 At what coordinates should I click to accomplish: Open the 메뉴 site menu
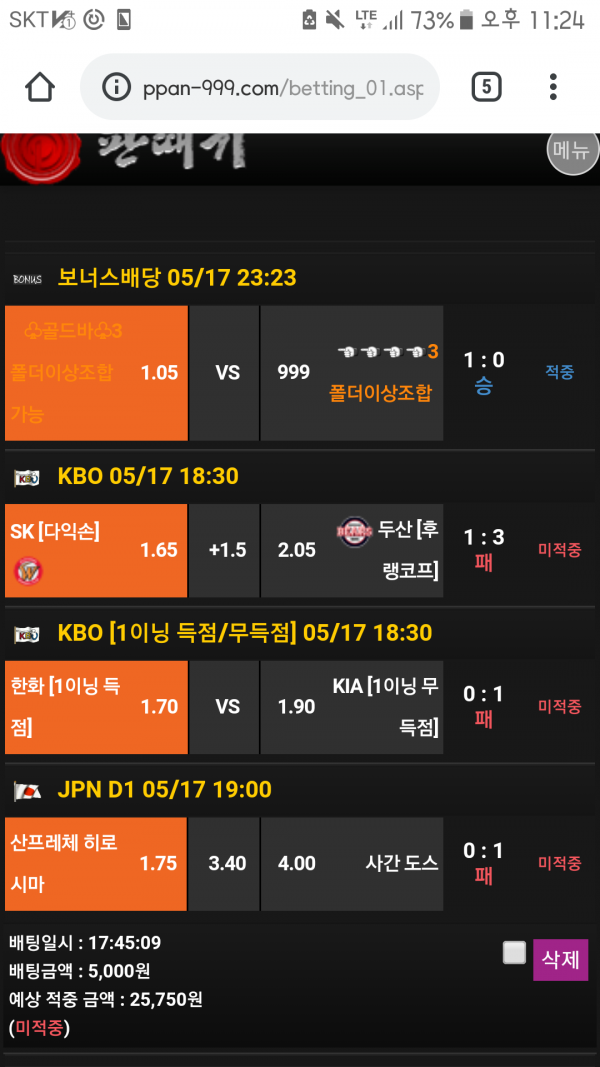[x=572, y=152]
